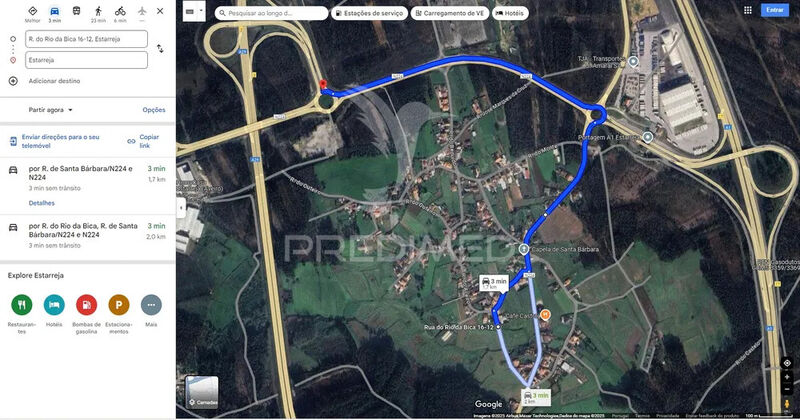
Task: Open the Camadas layers switcher
Action: [x=202, y=392]
